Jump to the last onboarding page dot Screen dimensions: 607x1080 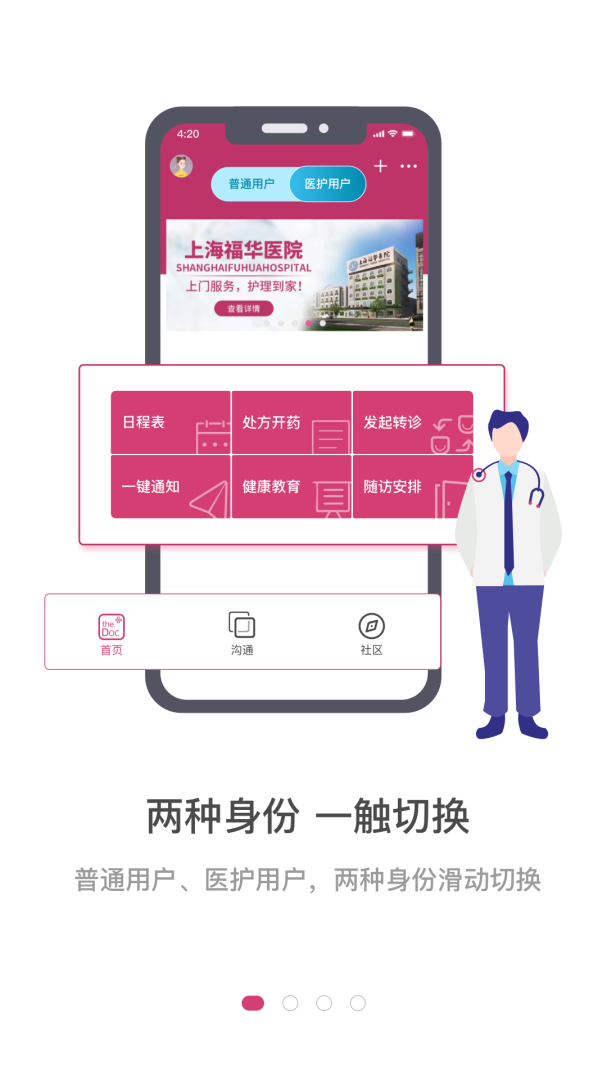[358, 1003]
